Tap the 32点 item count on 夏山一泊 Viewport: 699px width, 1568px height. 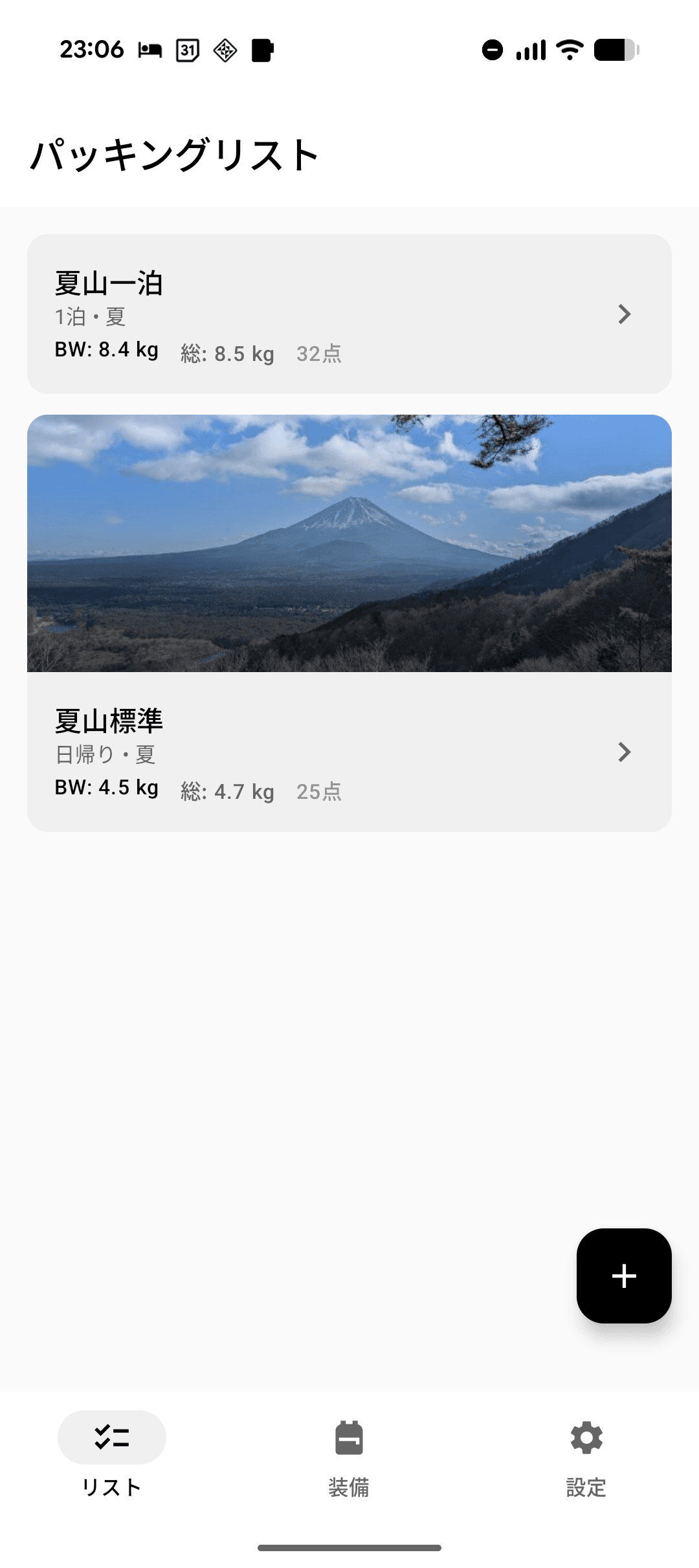coord(320,354)
